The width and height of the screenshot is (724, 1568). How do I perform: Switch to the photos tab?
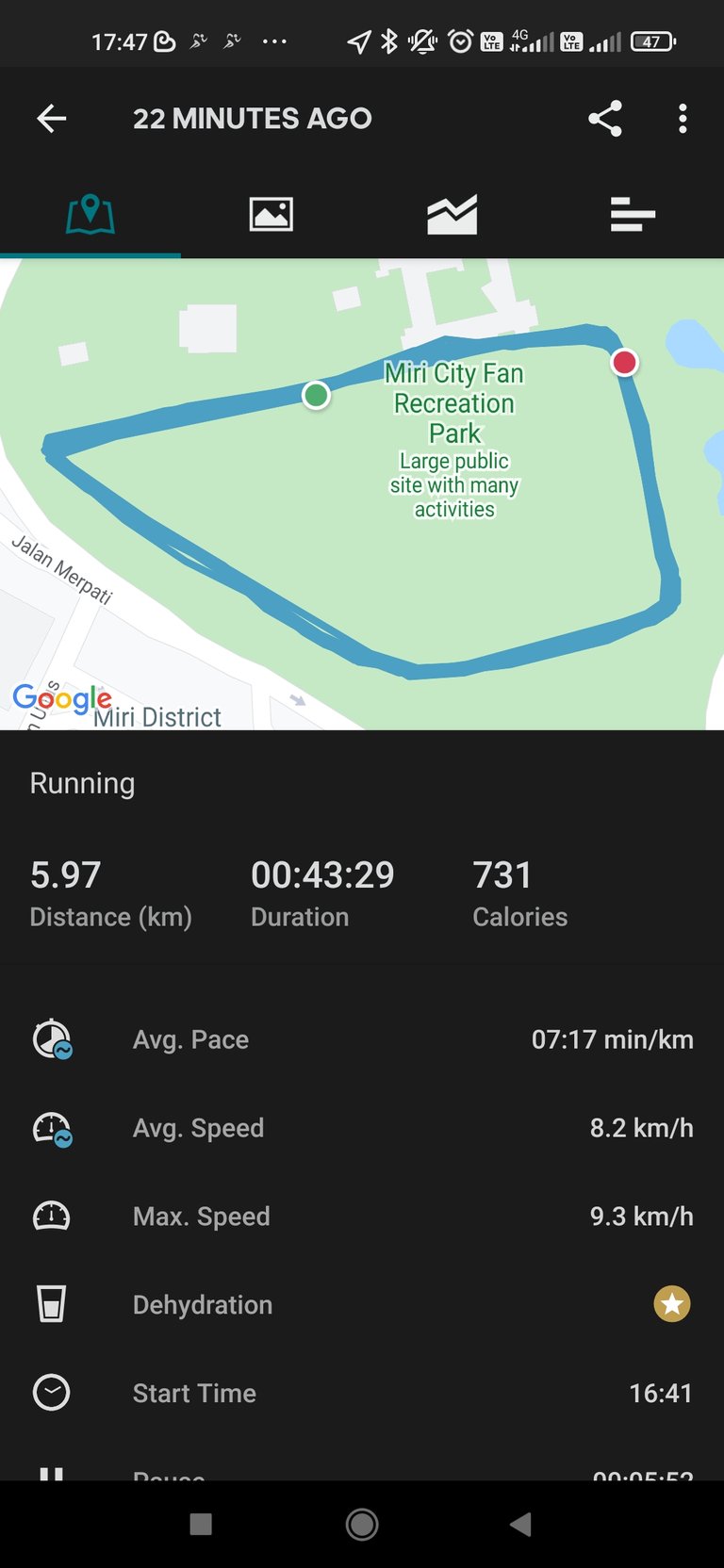coord(271,215)
